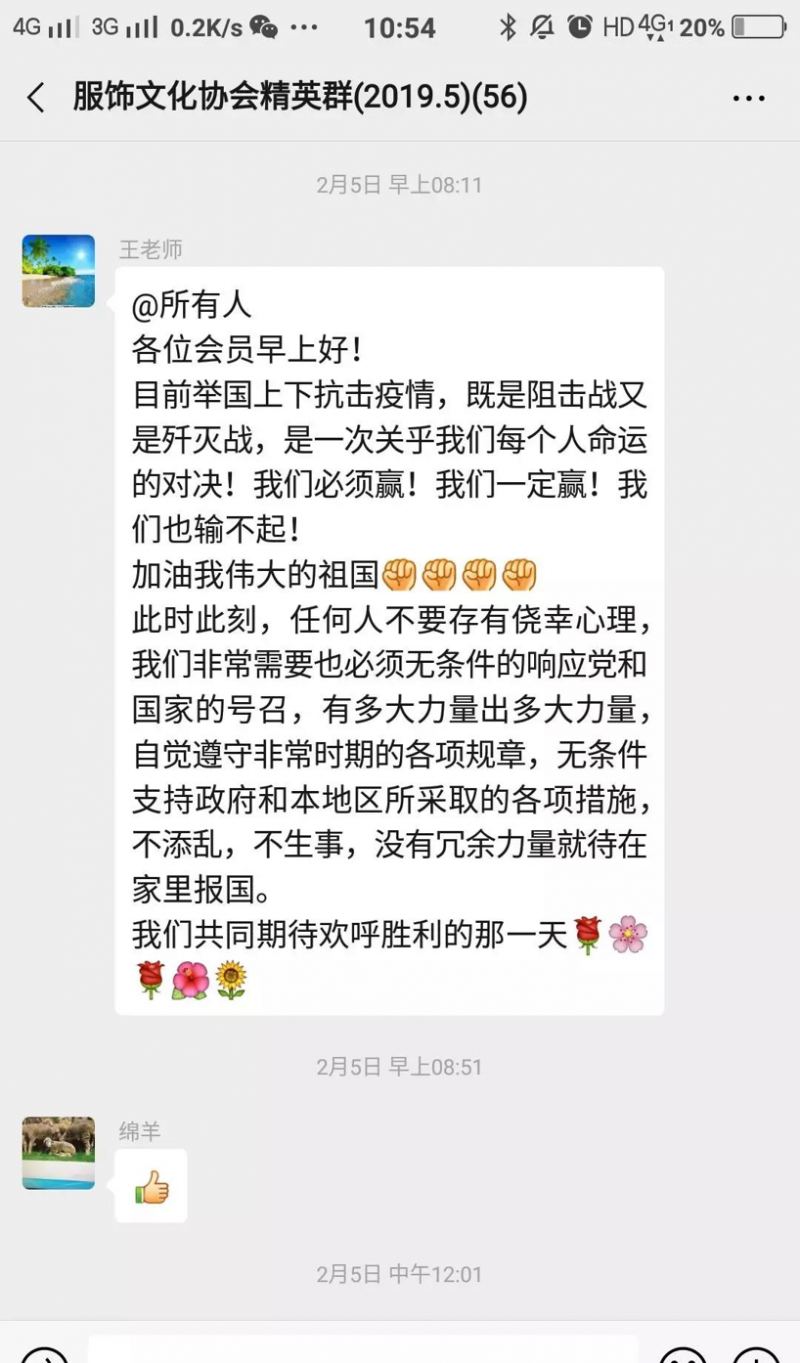Open the group chat overflow menu
800x1363 pixels.
coord(748,98)
